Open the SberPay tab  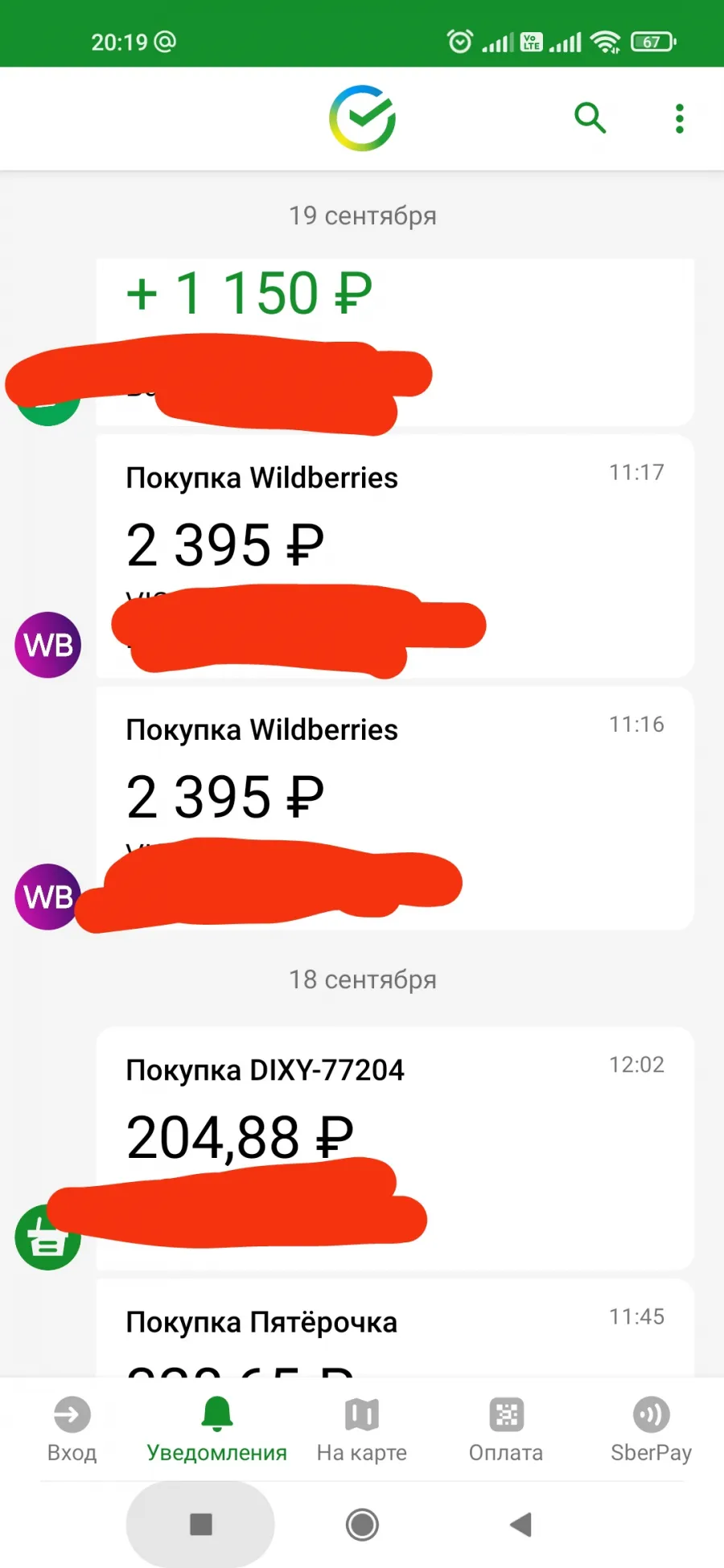click(x=651, y=1430)
